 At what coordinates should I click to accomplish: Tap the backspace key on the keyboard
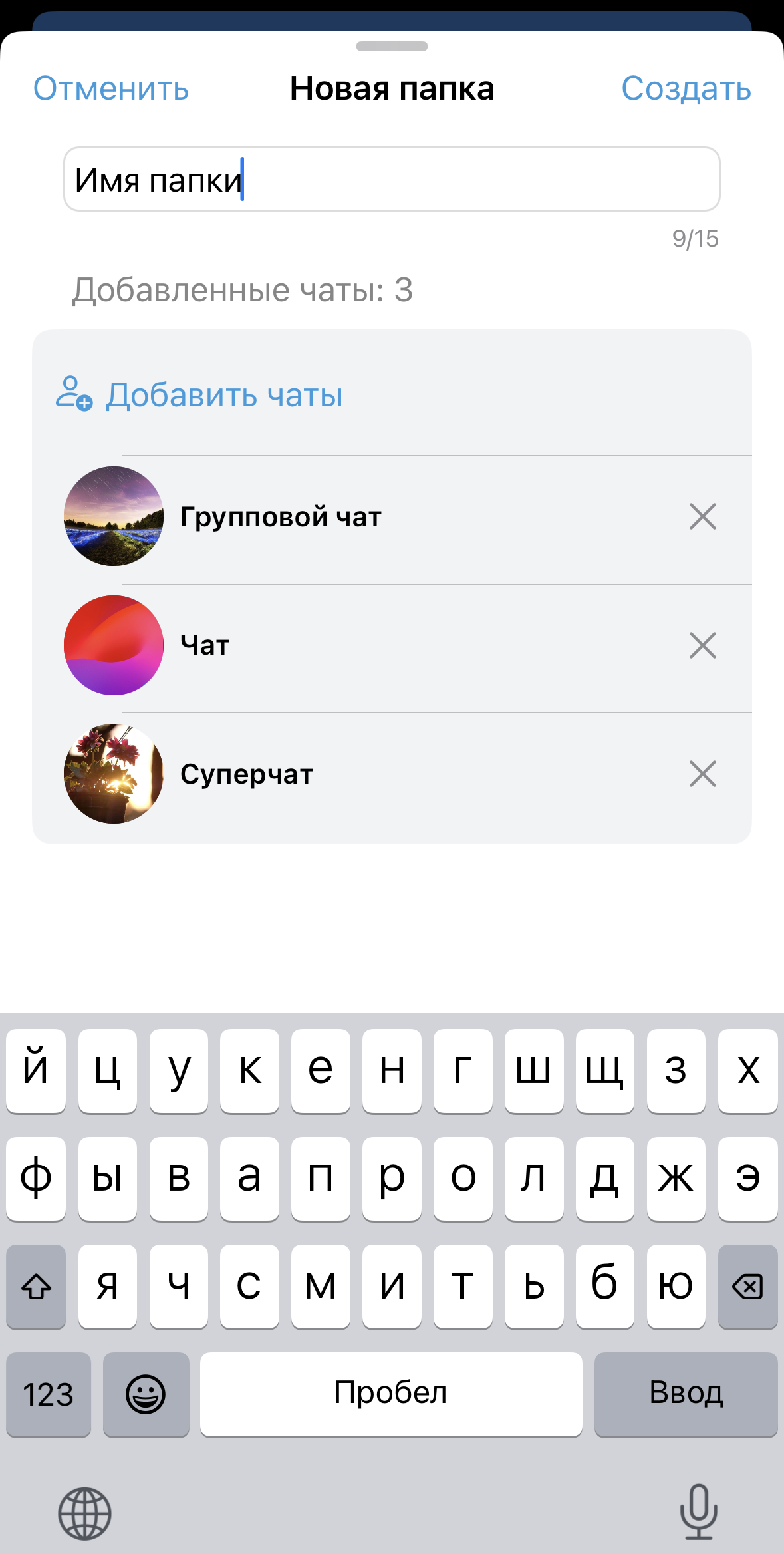click(x=747, y=1287)
